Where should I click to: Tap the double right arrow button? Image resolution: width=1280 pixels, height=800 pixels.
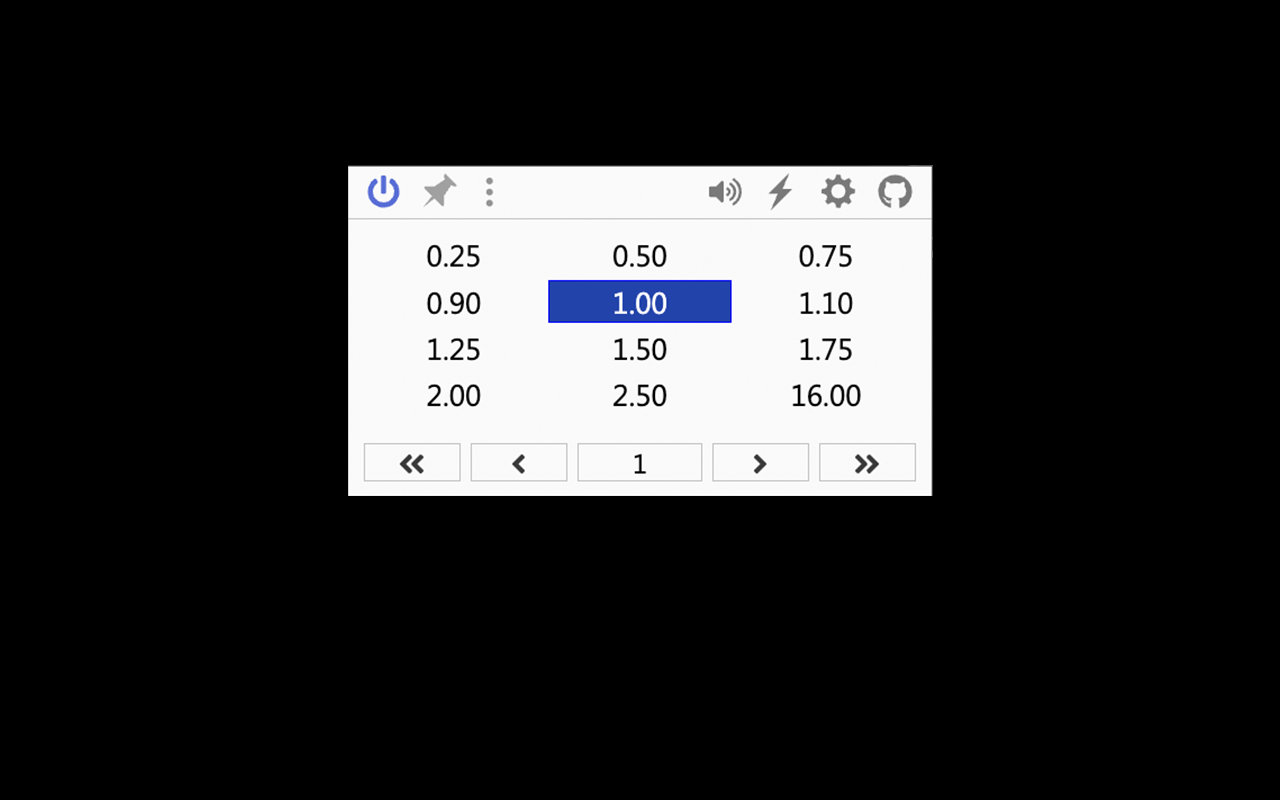pos(867,463)
